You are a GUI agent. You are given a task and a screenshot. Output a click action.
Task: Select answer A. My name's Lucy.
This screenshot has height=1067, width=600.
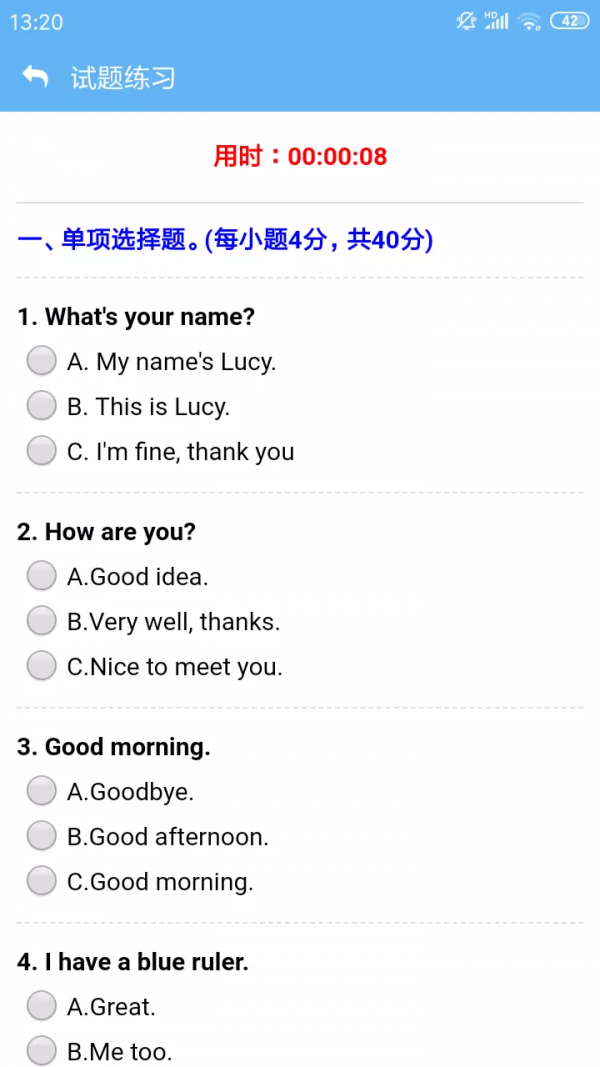[41, 361]
